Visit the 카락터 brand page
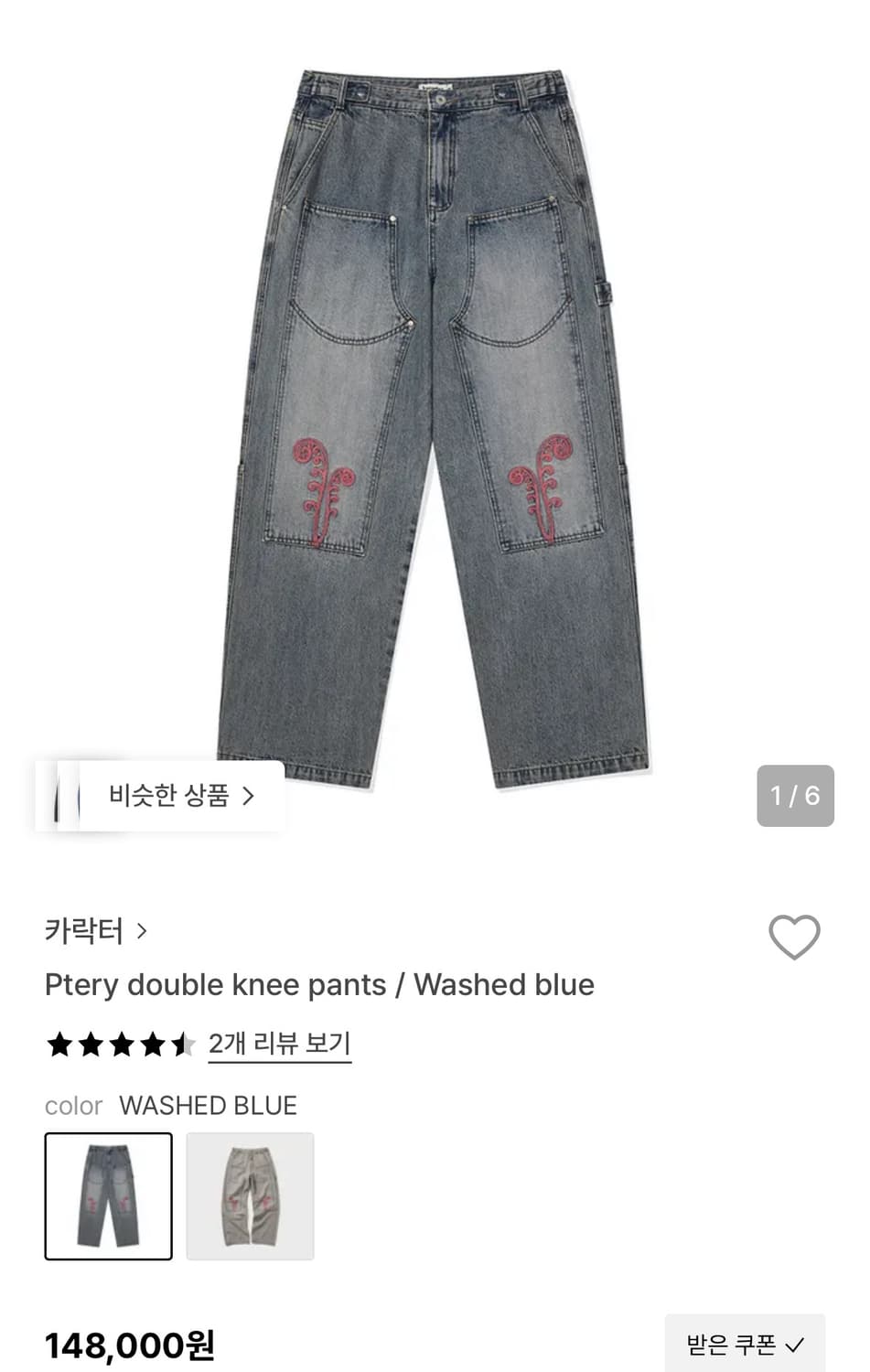The height and width of the screenshot is (1372, 870). click(x=82, y=929)
